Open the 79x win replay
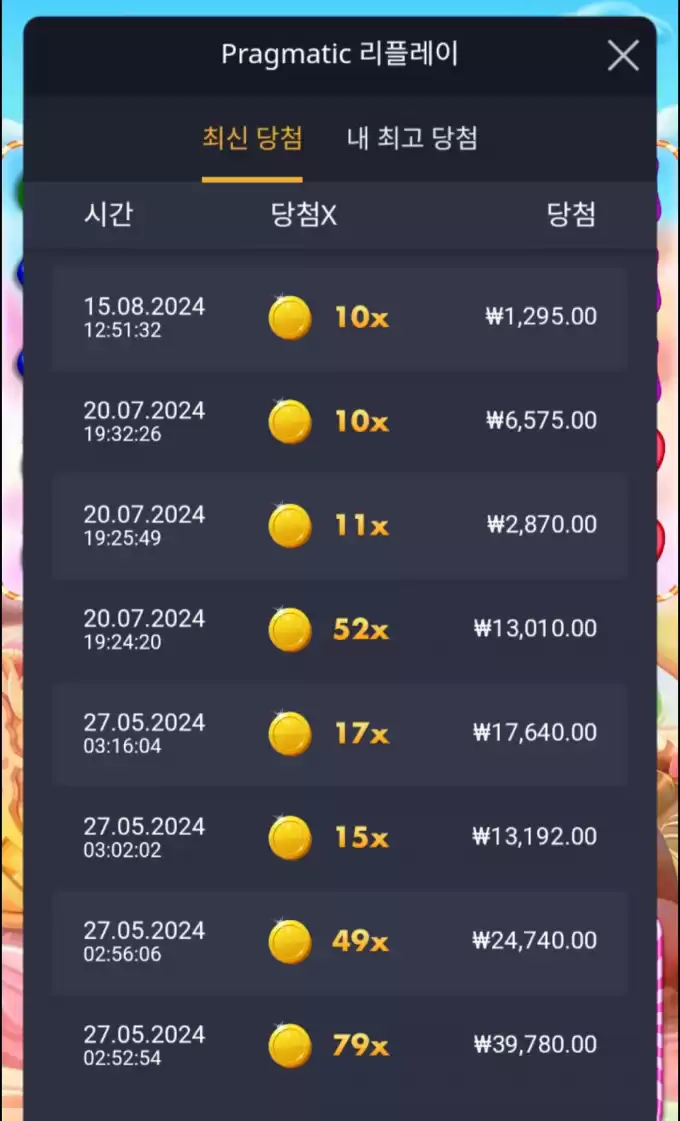This screenshot has height=1121, width=680. tap(340, 1046)
